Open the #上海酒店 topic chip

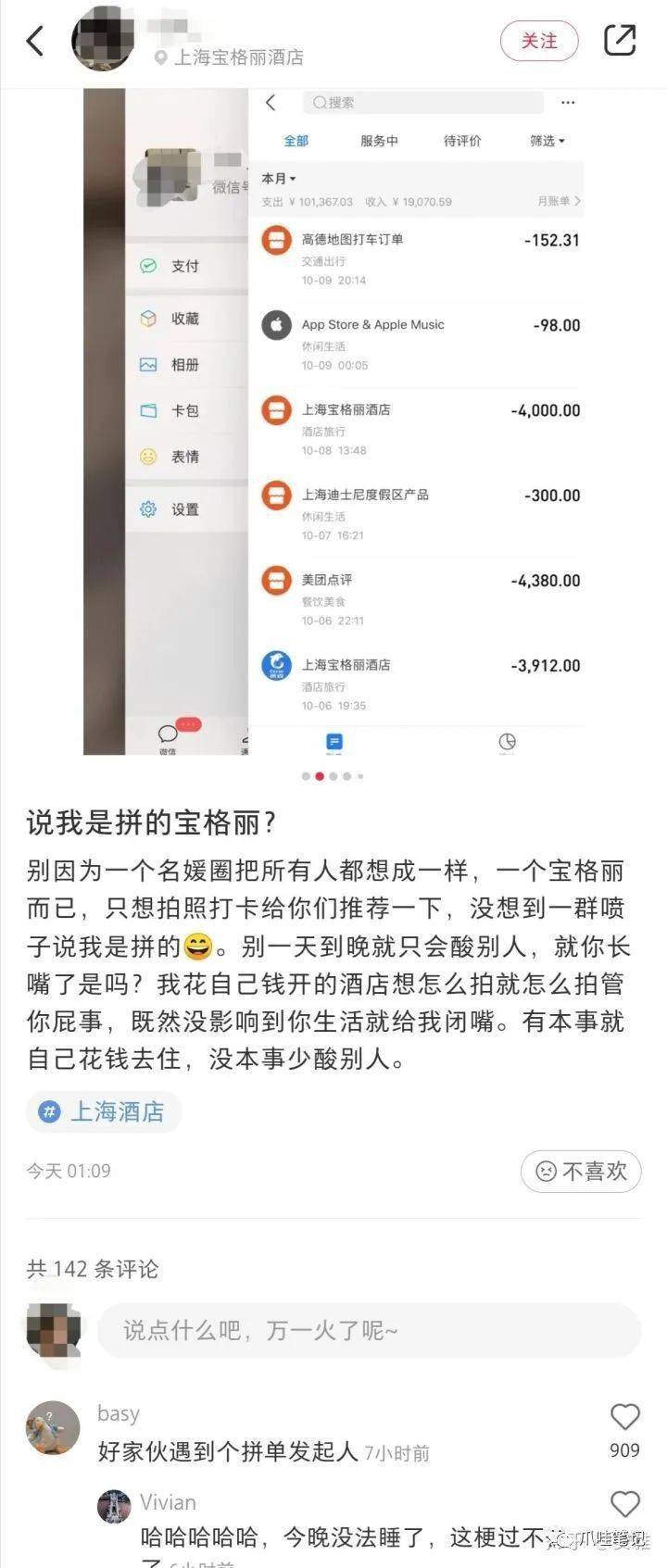click(x=104, y=1111)
